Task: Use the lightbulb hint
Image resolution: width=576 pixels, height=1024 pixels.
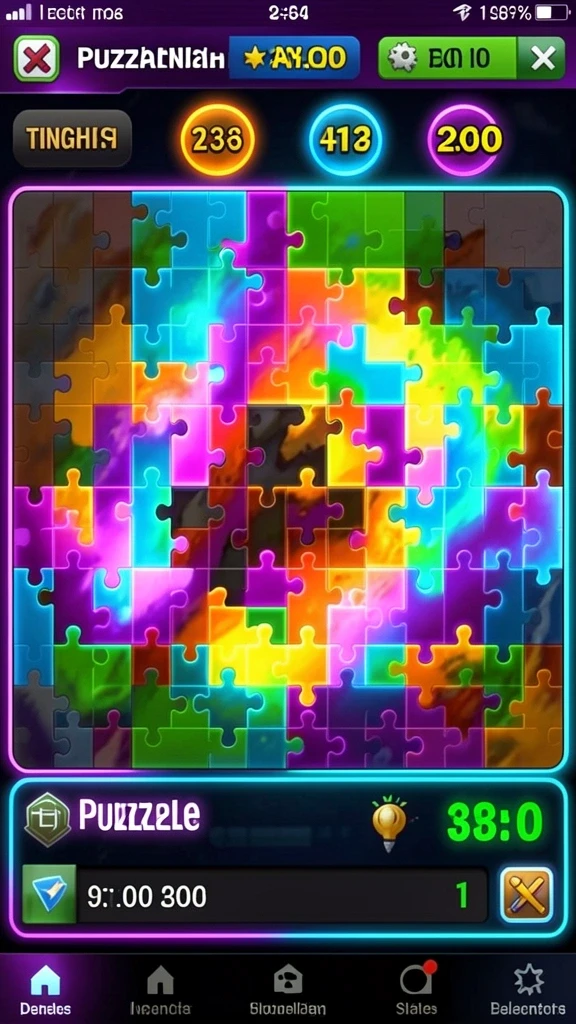Action: click(x=389, y=822)
